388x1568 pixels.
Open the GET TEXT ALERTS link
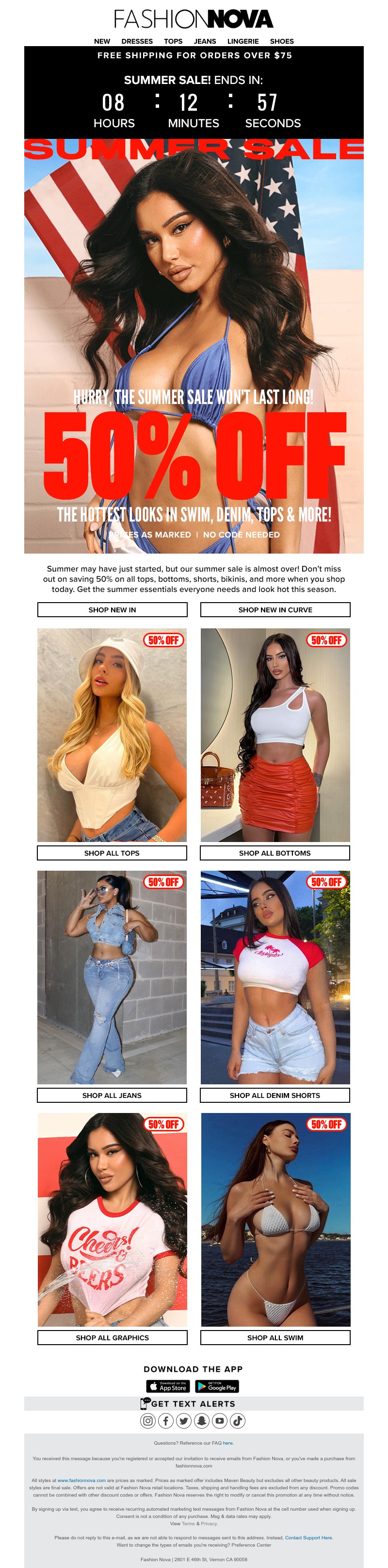(193, 1404)
